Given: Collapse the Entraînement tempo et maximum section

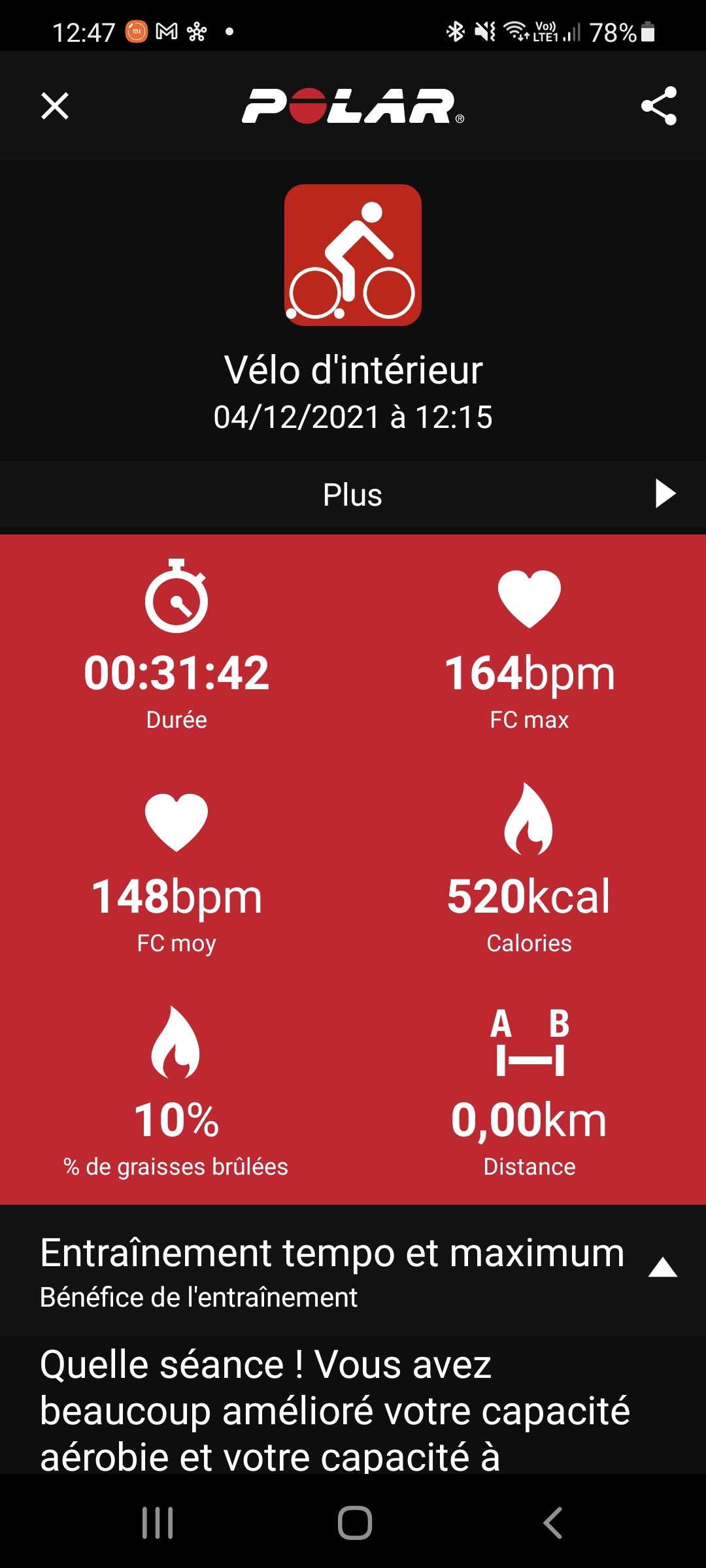Looking at the screenshot, I should tap(662, 1268).
